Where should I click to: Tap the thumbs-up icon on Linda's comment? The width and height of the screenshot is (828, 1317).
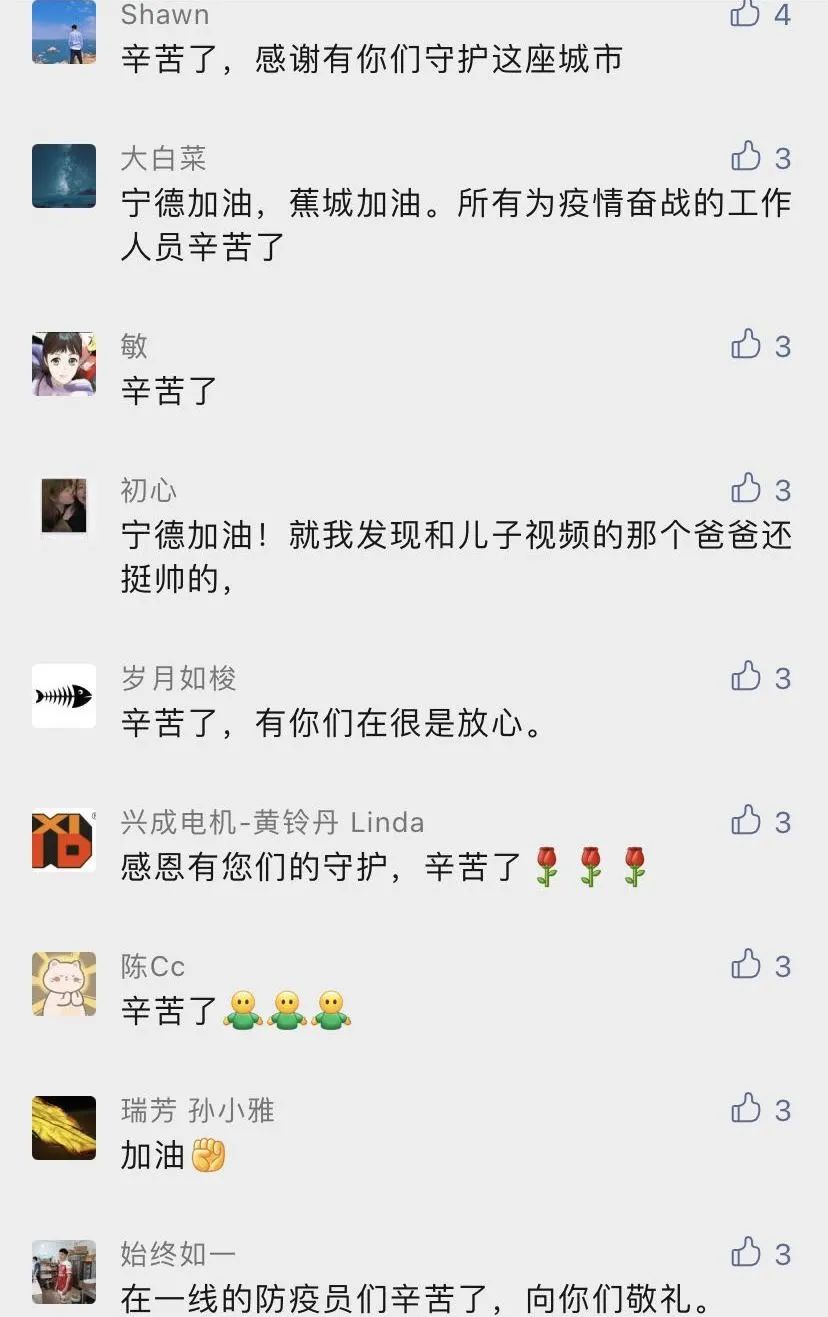coord(746,822)
